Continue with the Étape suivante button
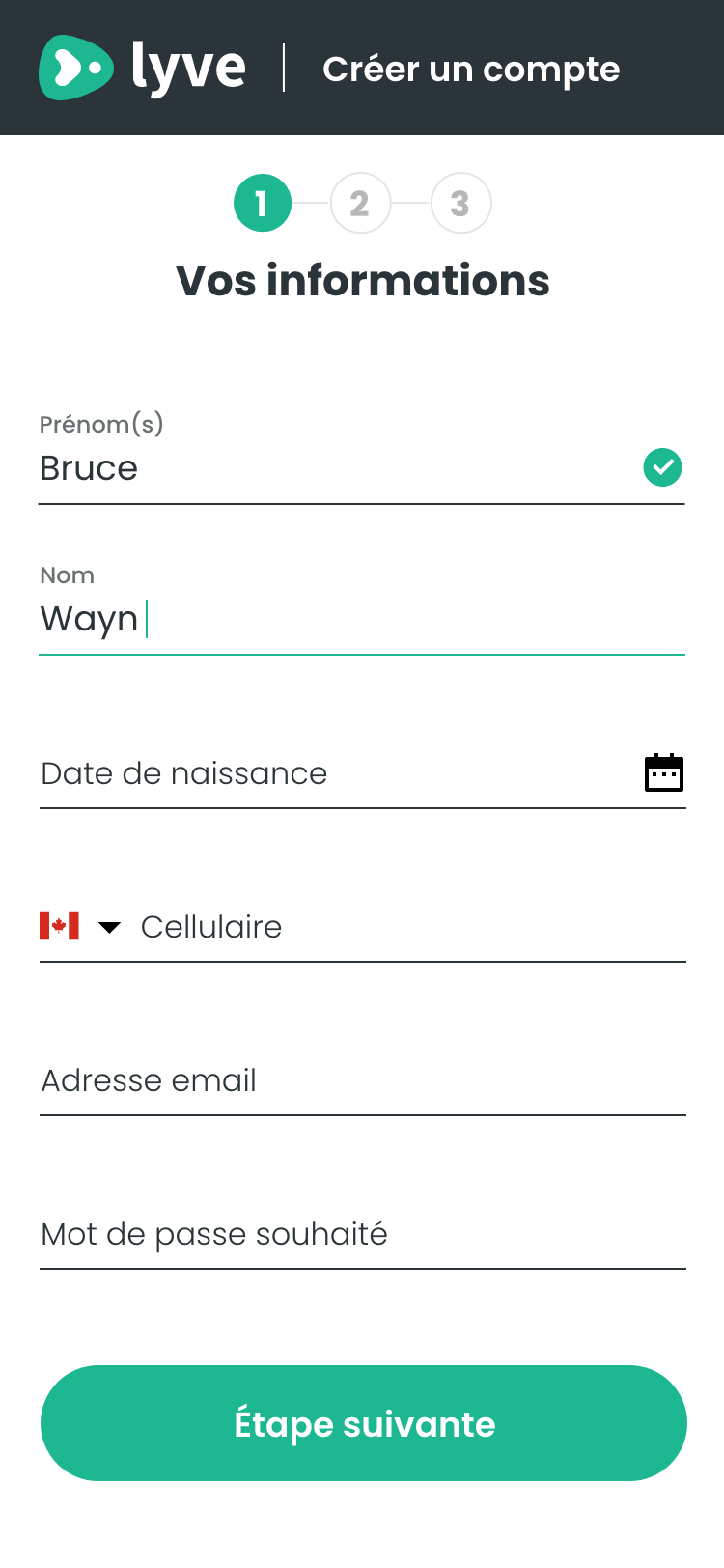This screenshot has width=724, height=1568. [x=363, y=1423]
